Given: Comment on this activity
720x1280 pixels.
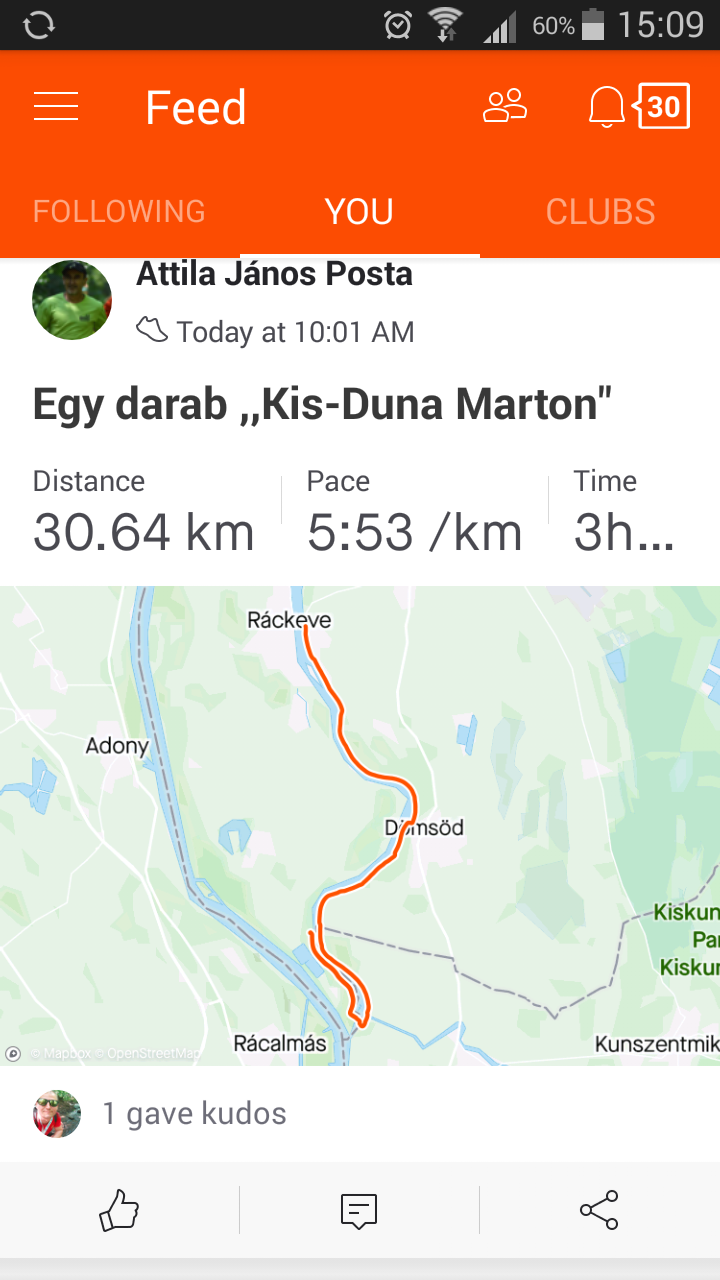Looking at the screenshot, I should click(359, 1211).
